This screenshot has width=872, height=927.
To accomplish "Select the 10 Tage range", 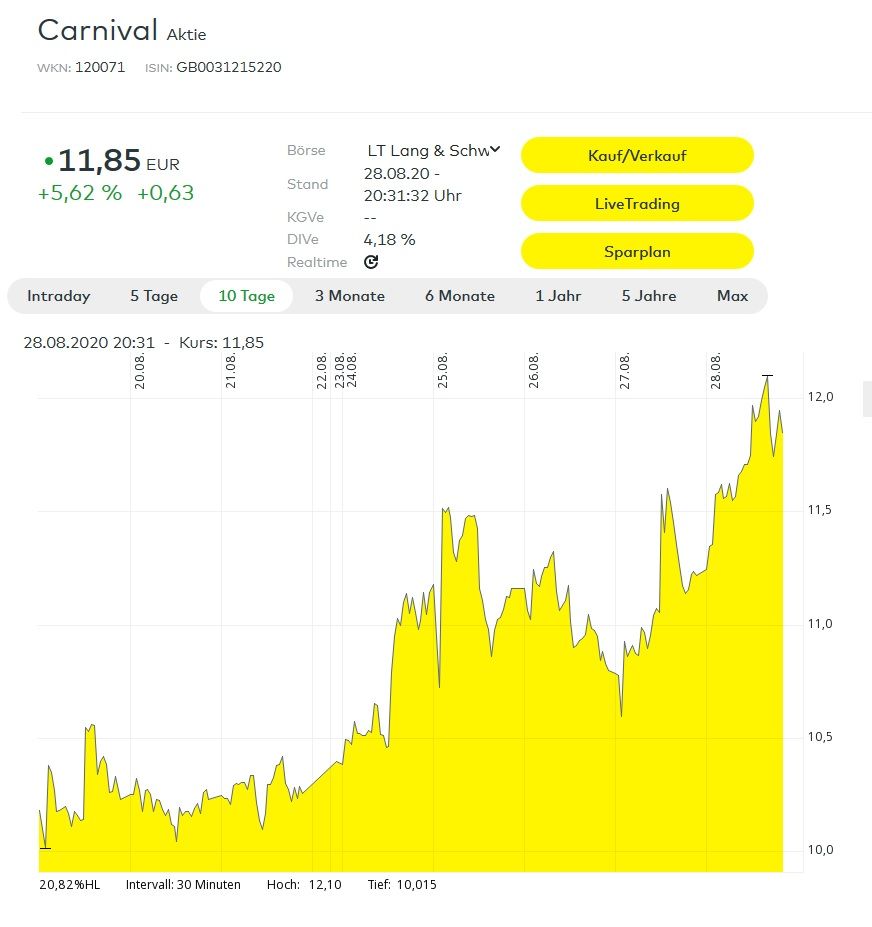I will click(x=246, y=296).
